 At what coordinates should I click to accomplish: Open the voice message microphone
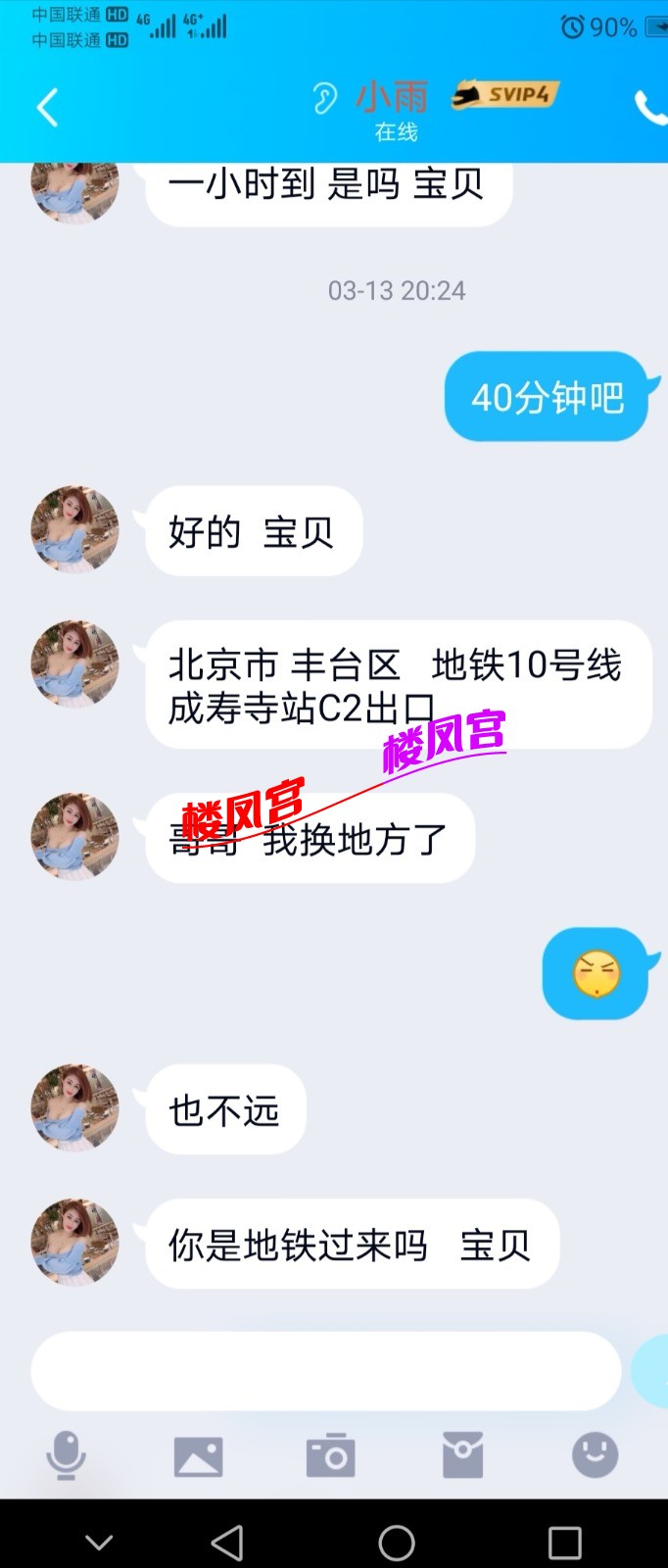coord(66,1455)
